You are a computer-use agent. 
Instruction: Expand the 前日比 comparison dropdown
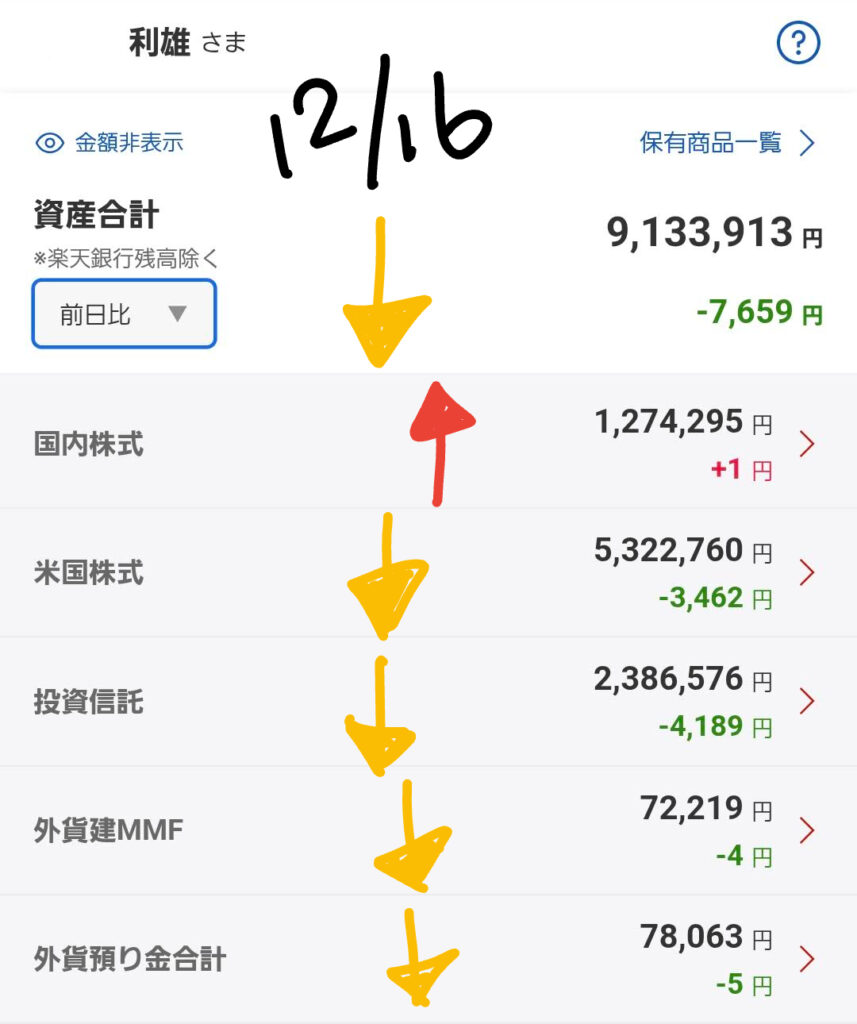pyautogui.click(x=124, y=314)
